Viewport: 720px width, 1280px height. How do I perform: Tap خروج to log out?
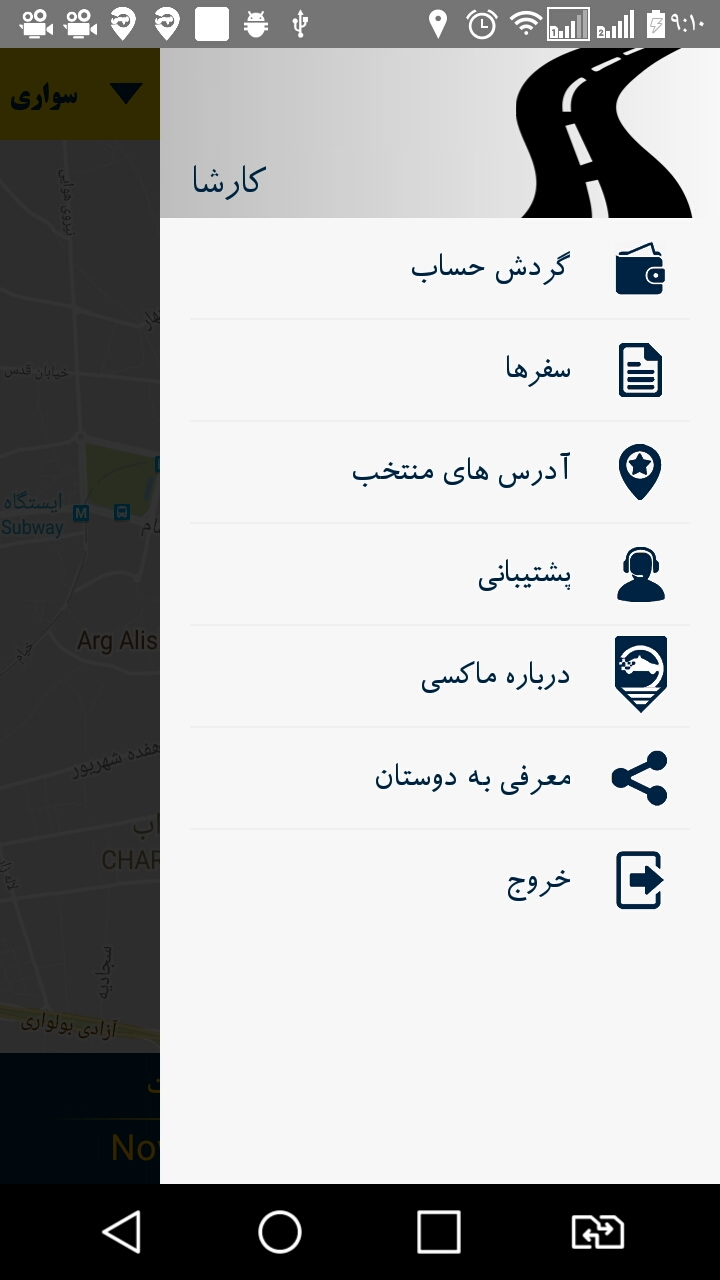[x=538, y=880]
